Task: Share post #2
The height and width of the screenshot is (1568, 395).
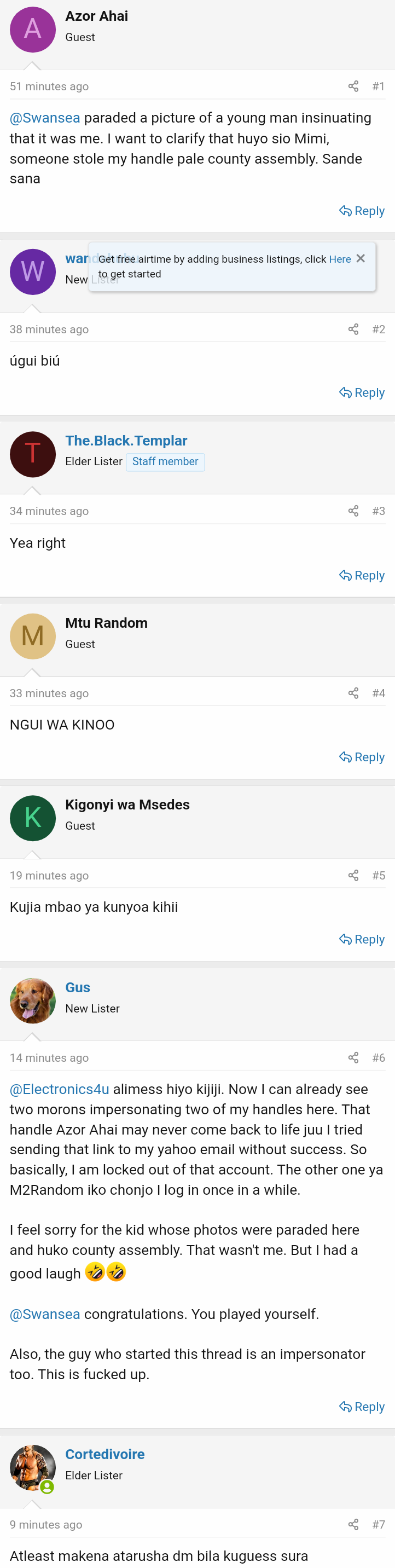Action: pos(353,329)
